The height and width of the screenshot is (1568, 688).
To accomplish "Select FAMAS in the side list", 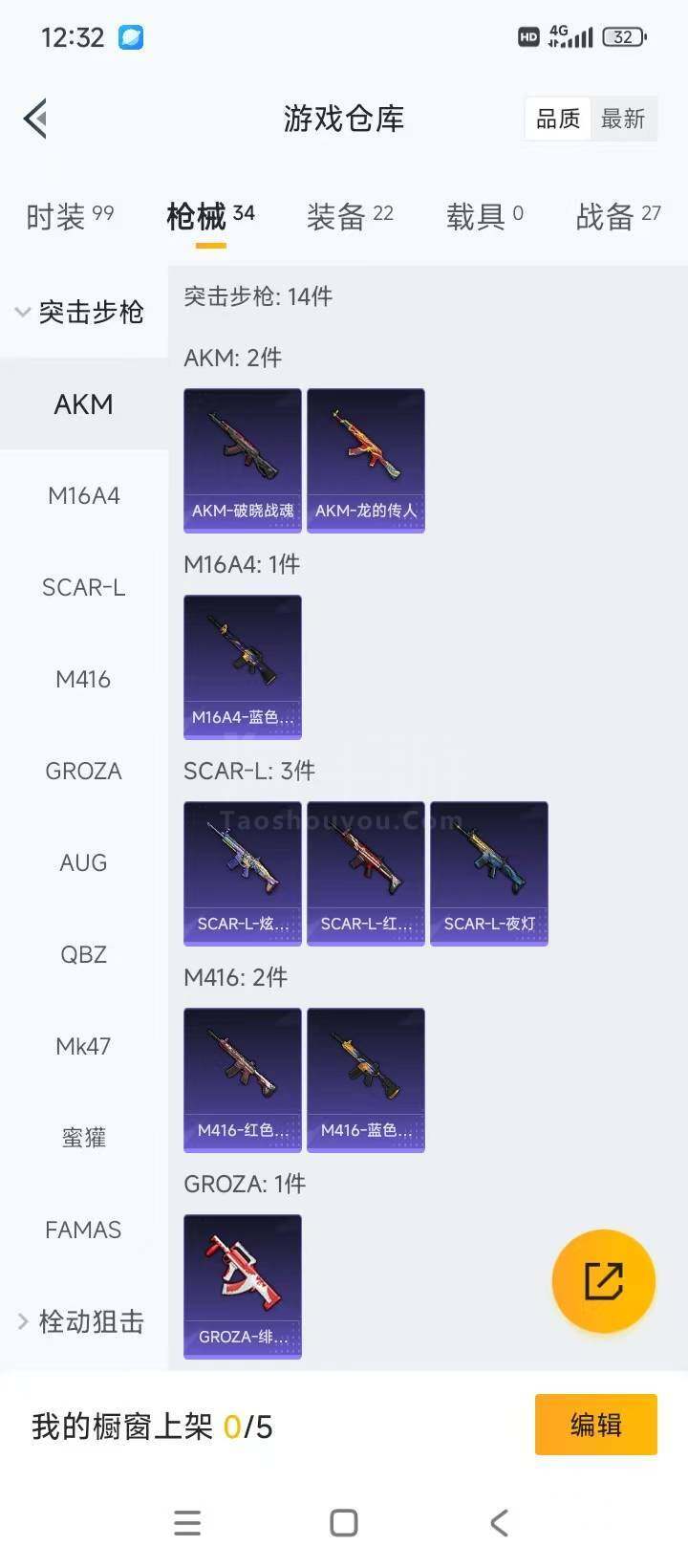I will pos(84,1230).
